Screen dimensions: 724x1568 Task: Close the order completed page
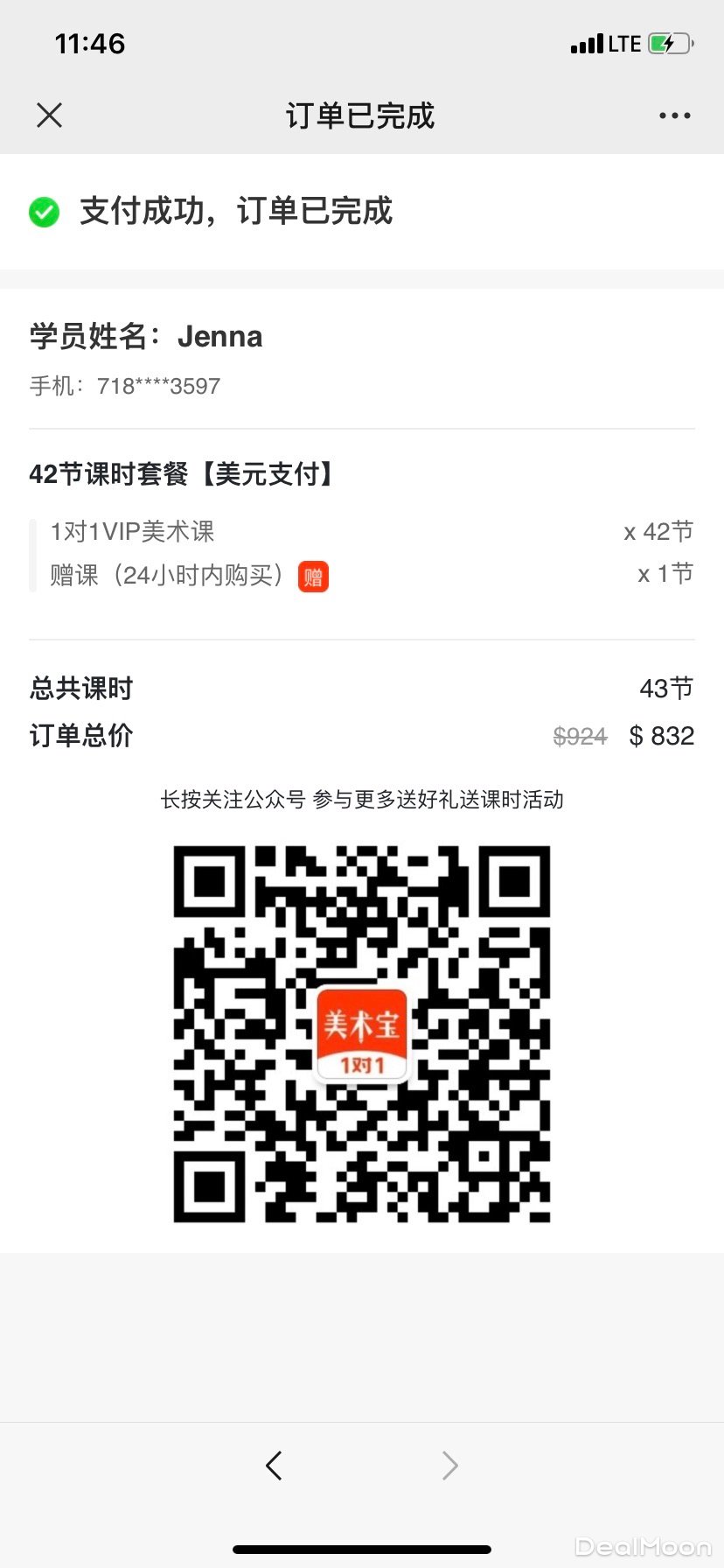tap(50, 115)
